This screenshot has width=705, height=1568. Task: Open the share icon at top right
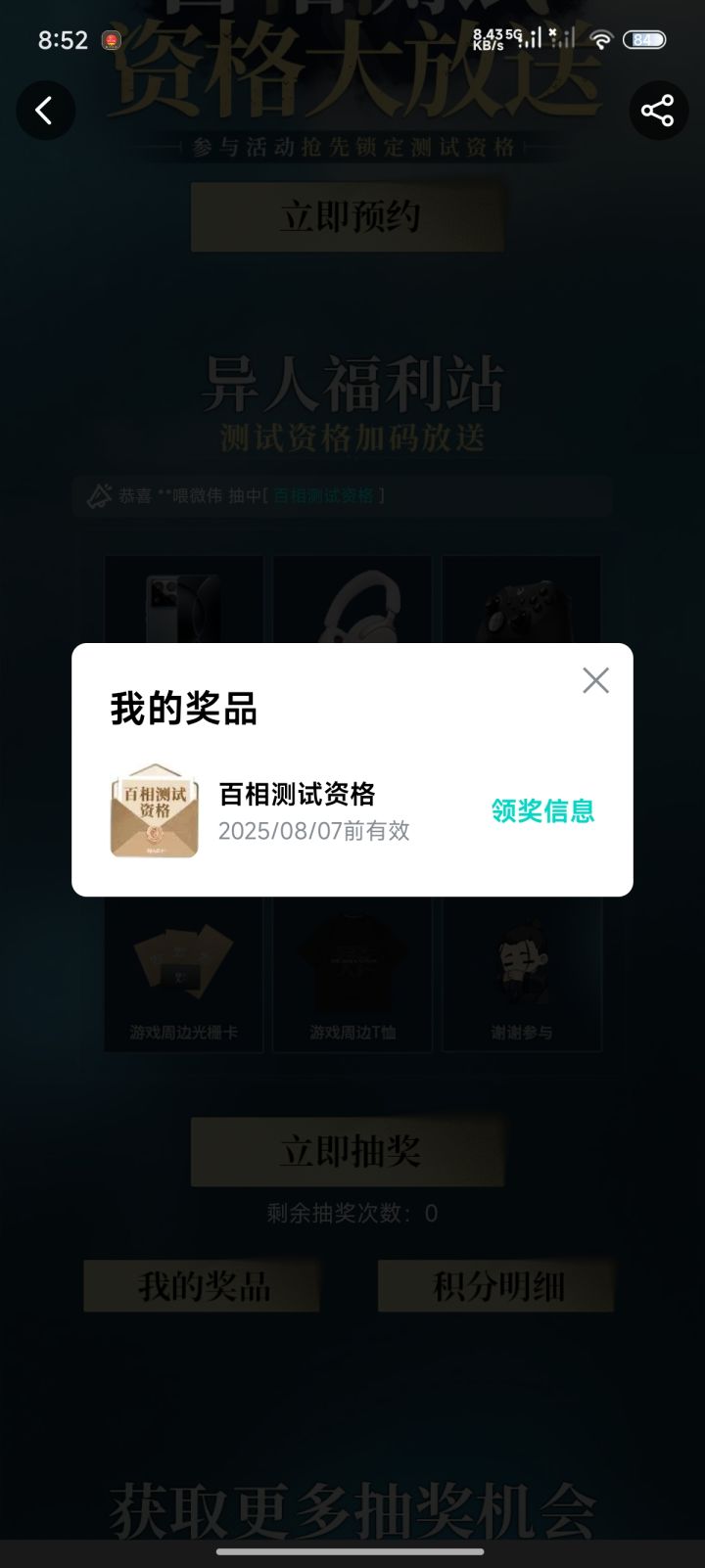(x=658, y=111)
